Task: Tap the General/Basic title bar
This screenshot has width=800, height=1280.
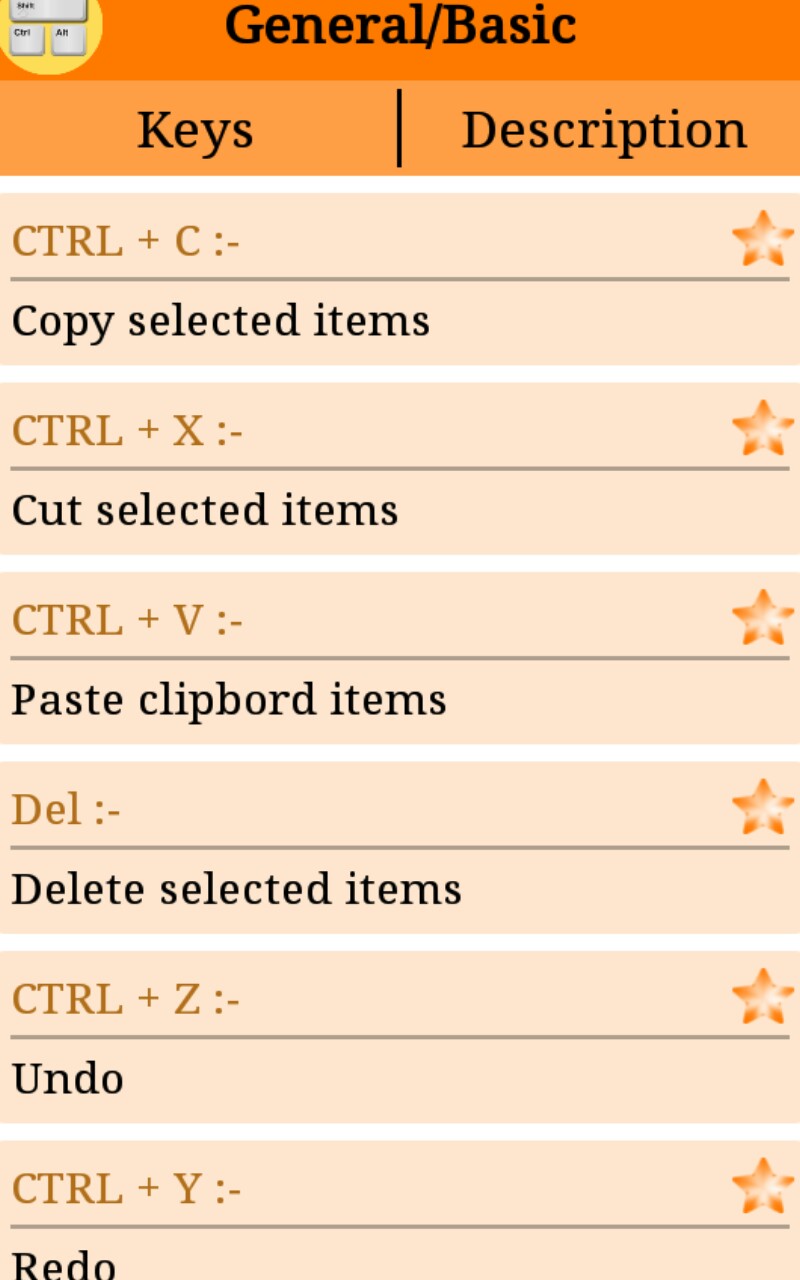Action: point(400,27)
